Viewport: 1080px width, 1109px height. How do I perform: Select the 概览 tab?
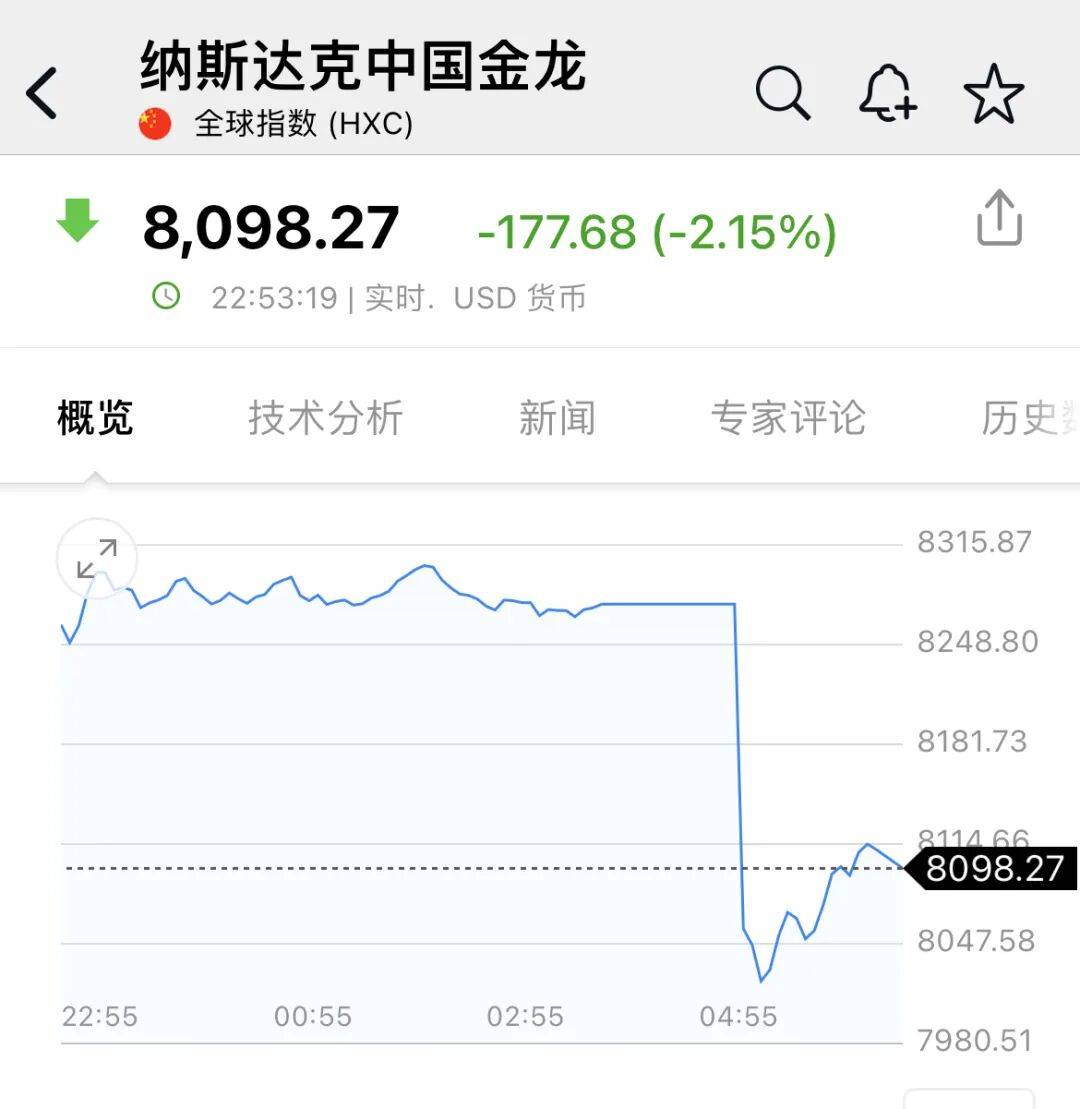[x=98, y=417]
